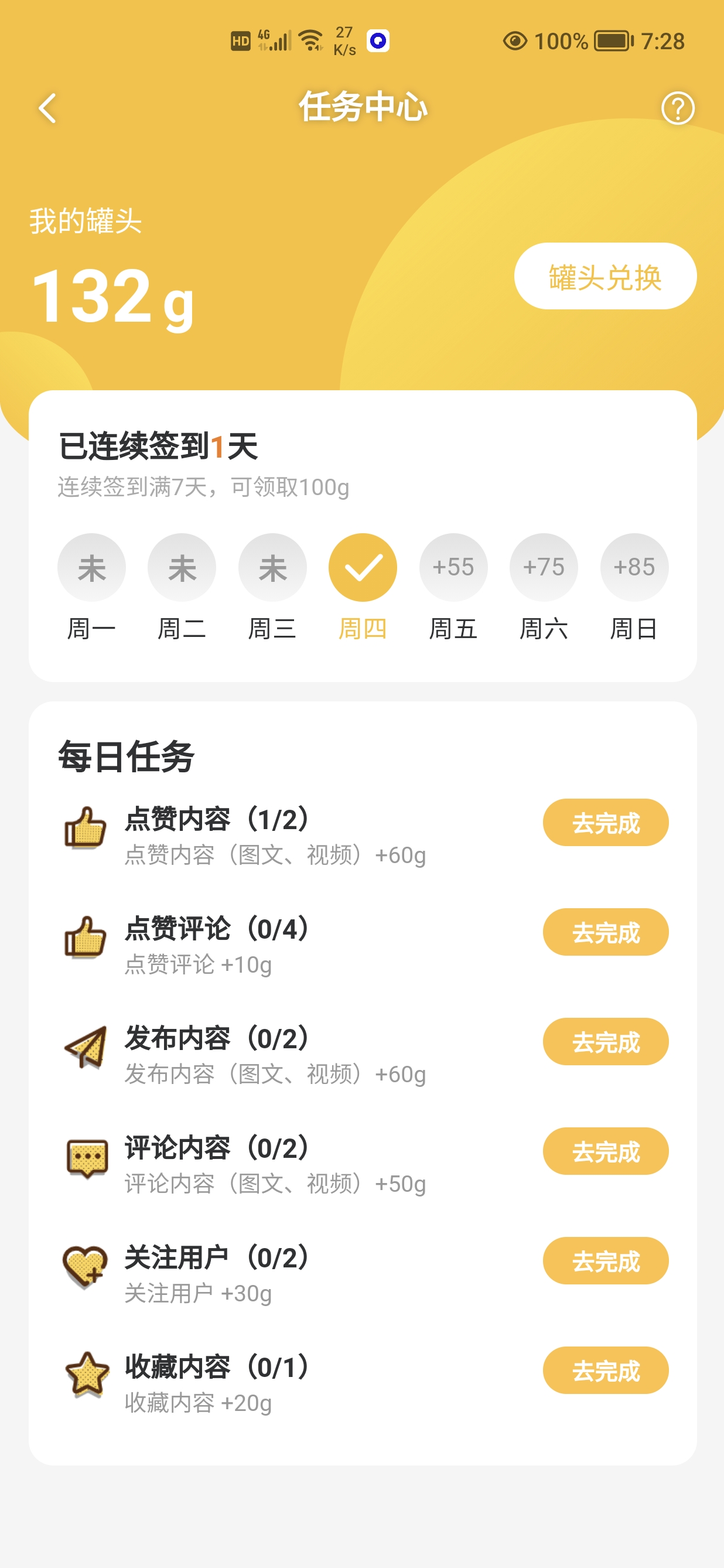Go back from the 任务中心 page

[47, 108]
